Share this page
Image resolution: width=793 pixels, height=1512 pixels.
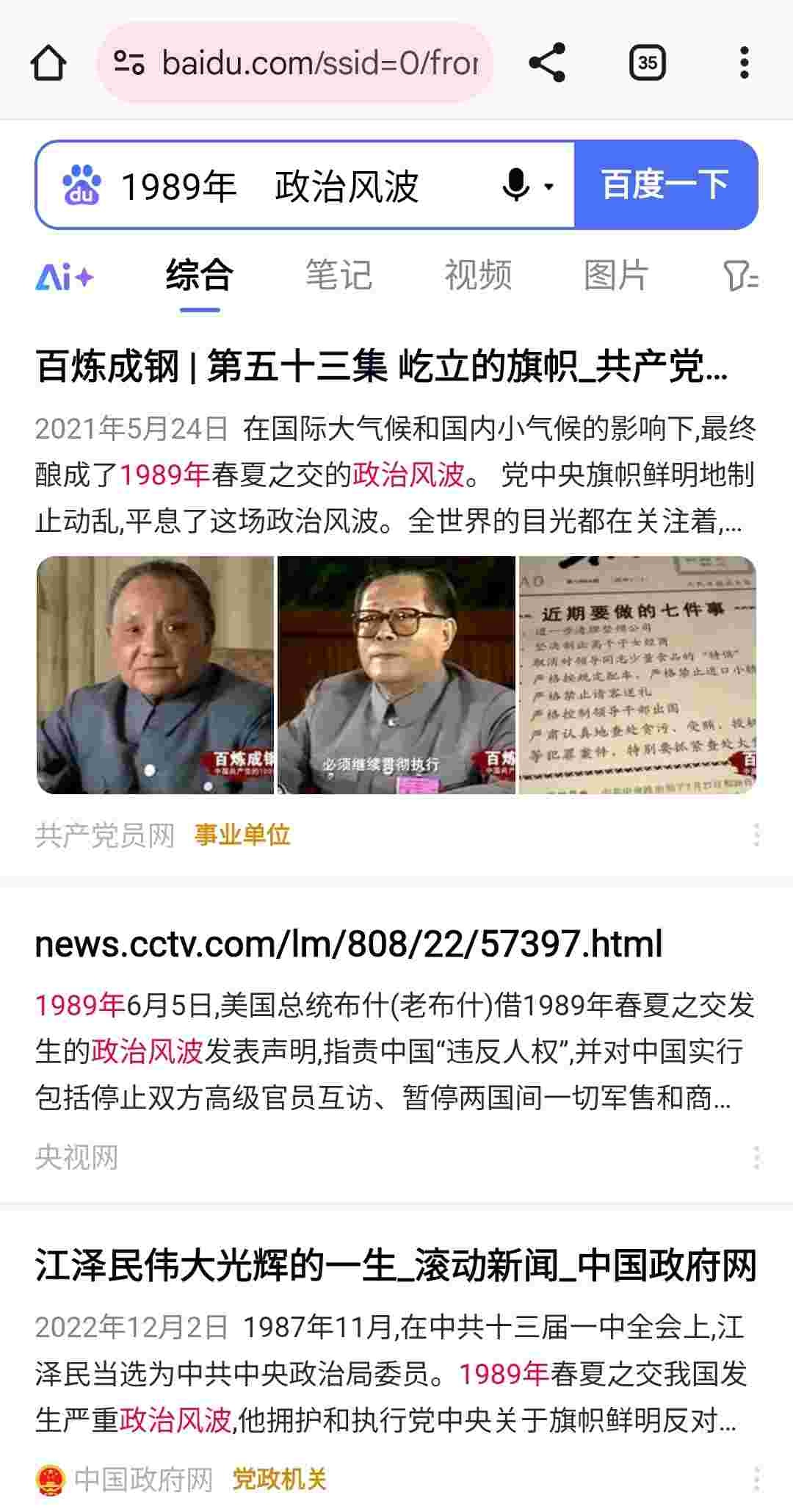click(547, 62)
